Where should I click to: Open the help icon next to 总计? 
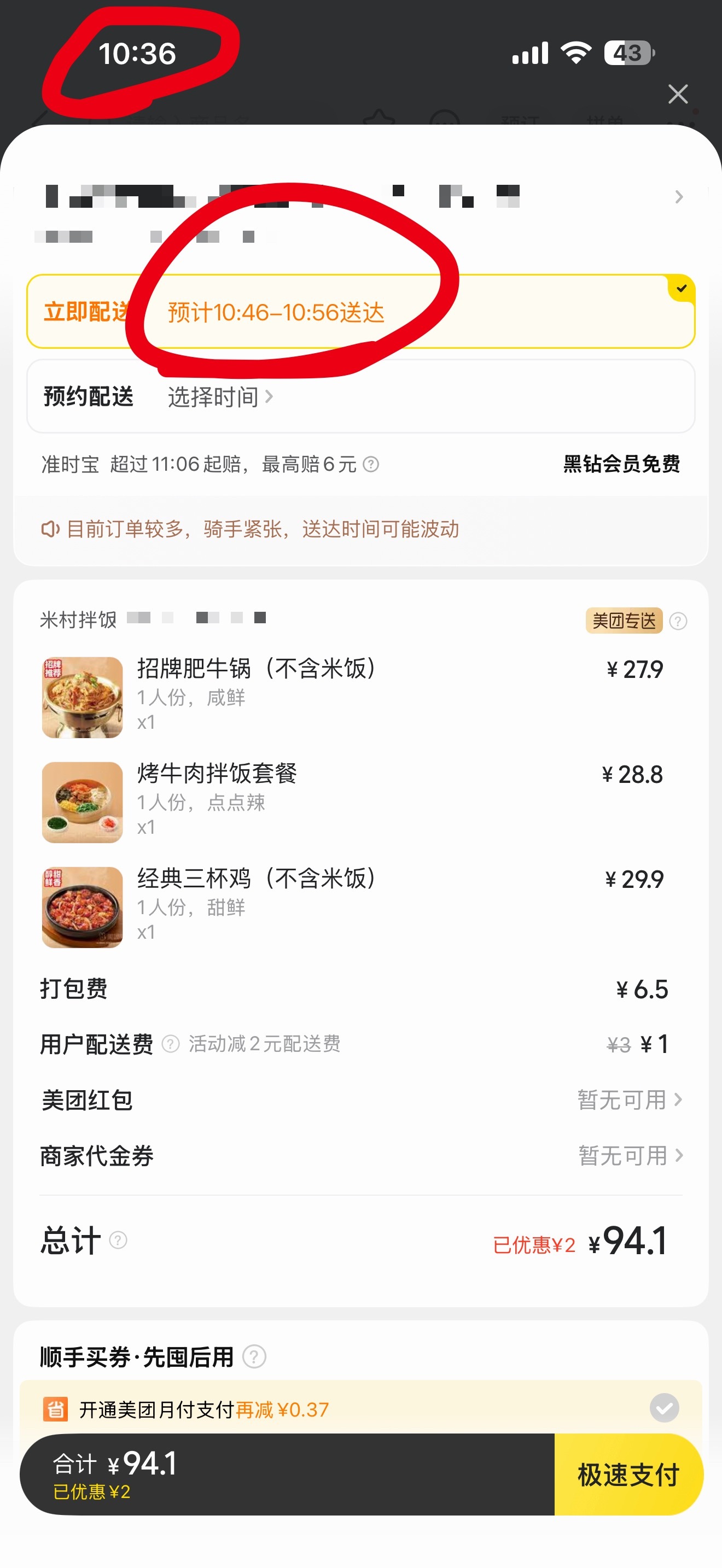coord(118,1240)
